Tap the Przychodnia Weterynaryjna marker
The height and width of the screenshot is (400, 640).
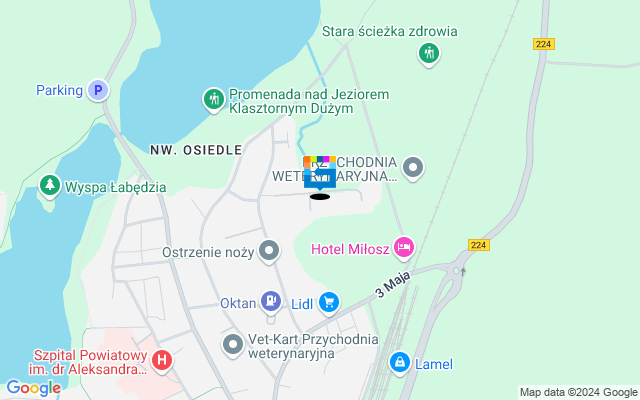[x=414, y=168]
